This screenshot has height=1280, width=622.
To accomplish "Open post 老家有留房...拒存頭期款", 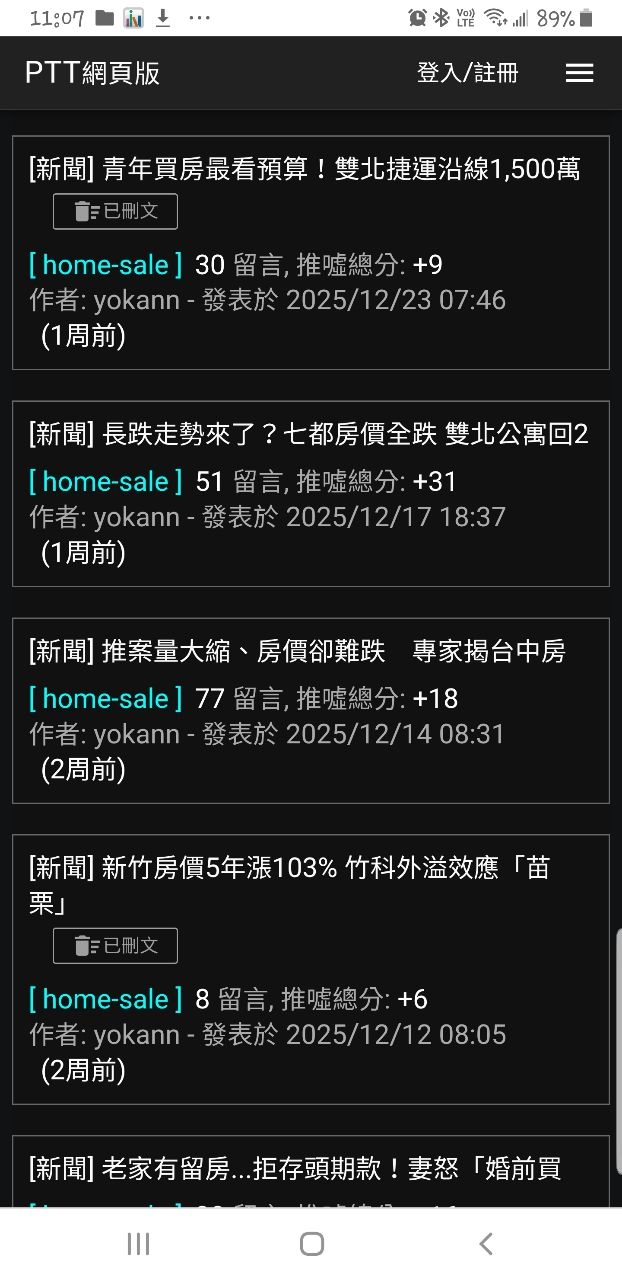I will [x=295, y=1167].
